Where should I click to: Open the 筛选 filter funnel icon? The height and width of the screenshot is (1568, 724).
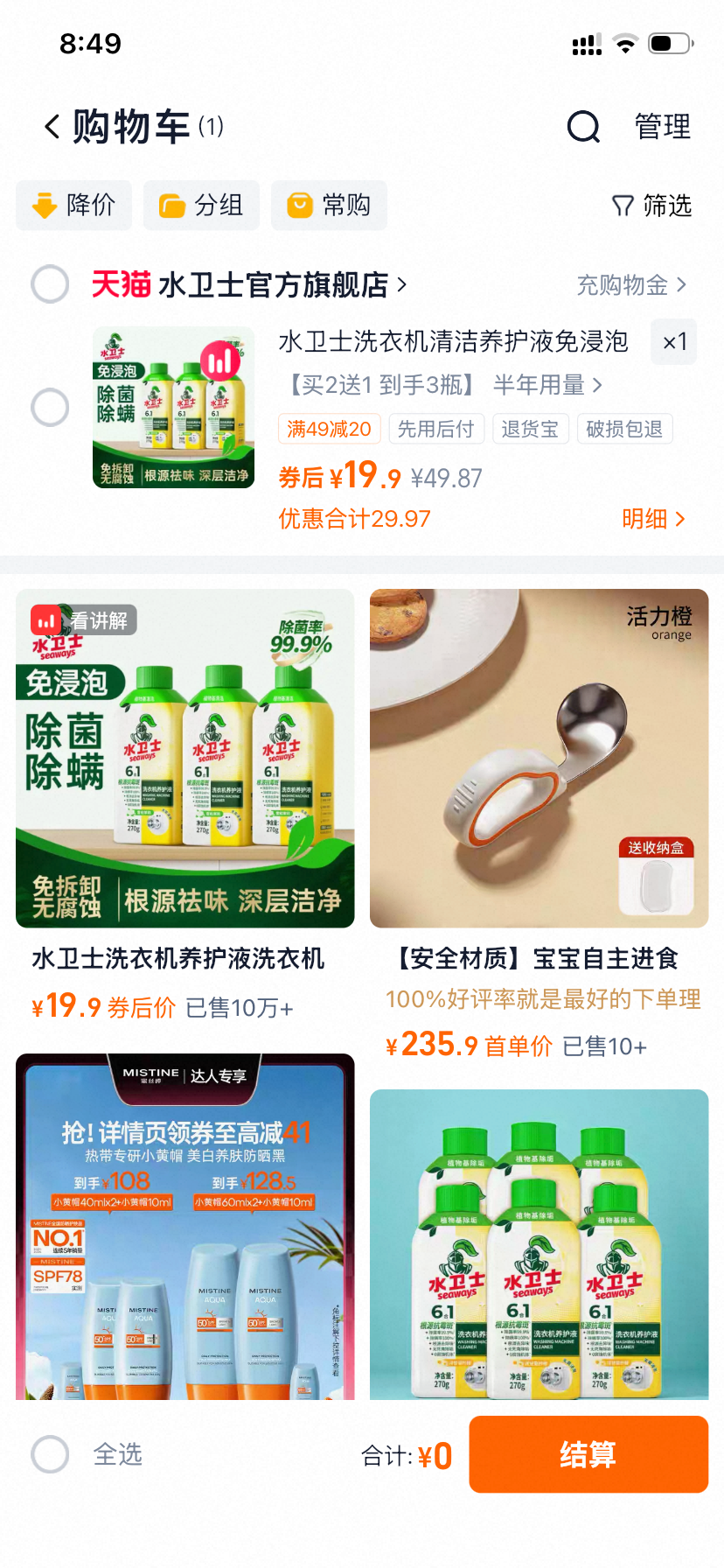pyautogui.click(x=623, y=205)
